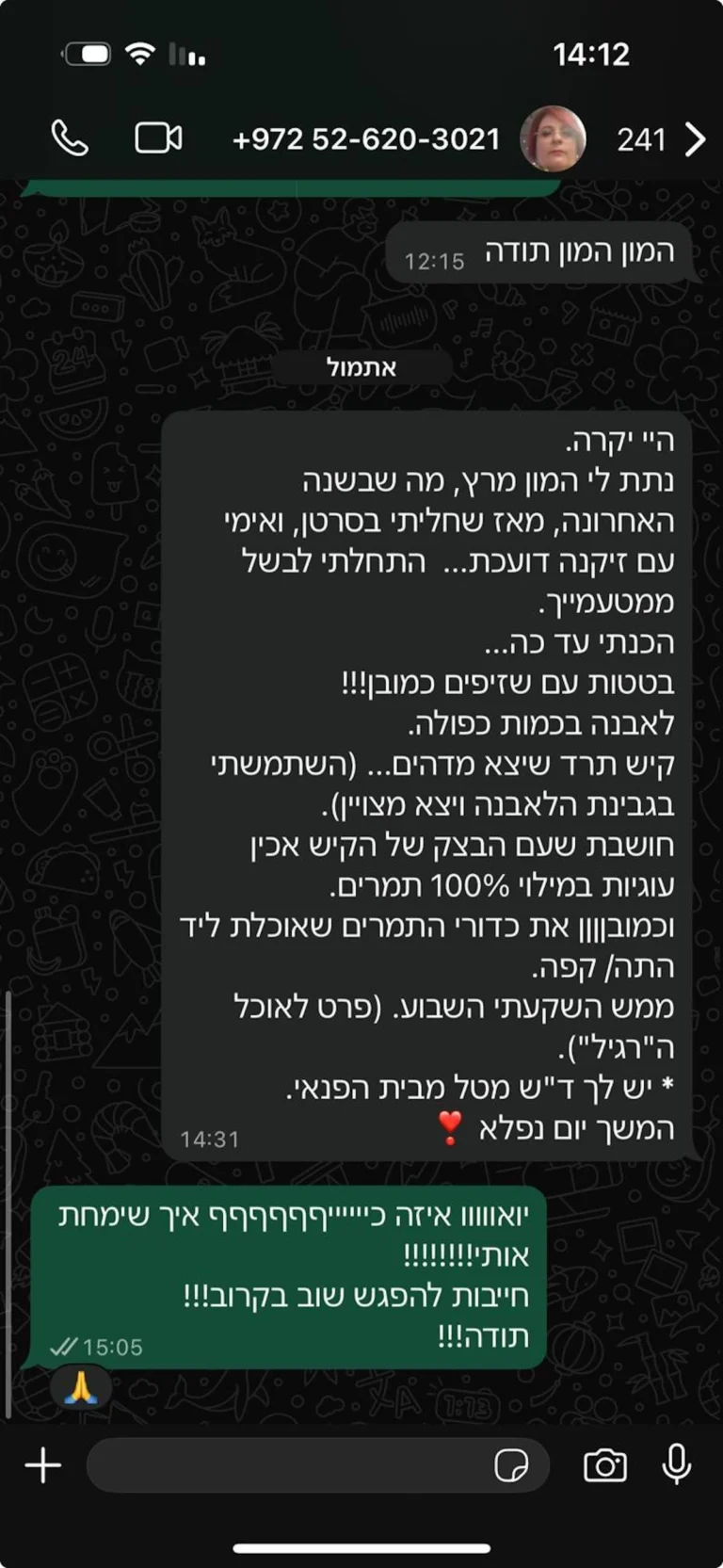Screen dimensions: 723x1568
Task: Open the camera to send a photo
Action: tap(604, 1465)
